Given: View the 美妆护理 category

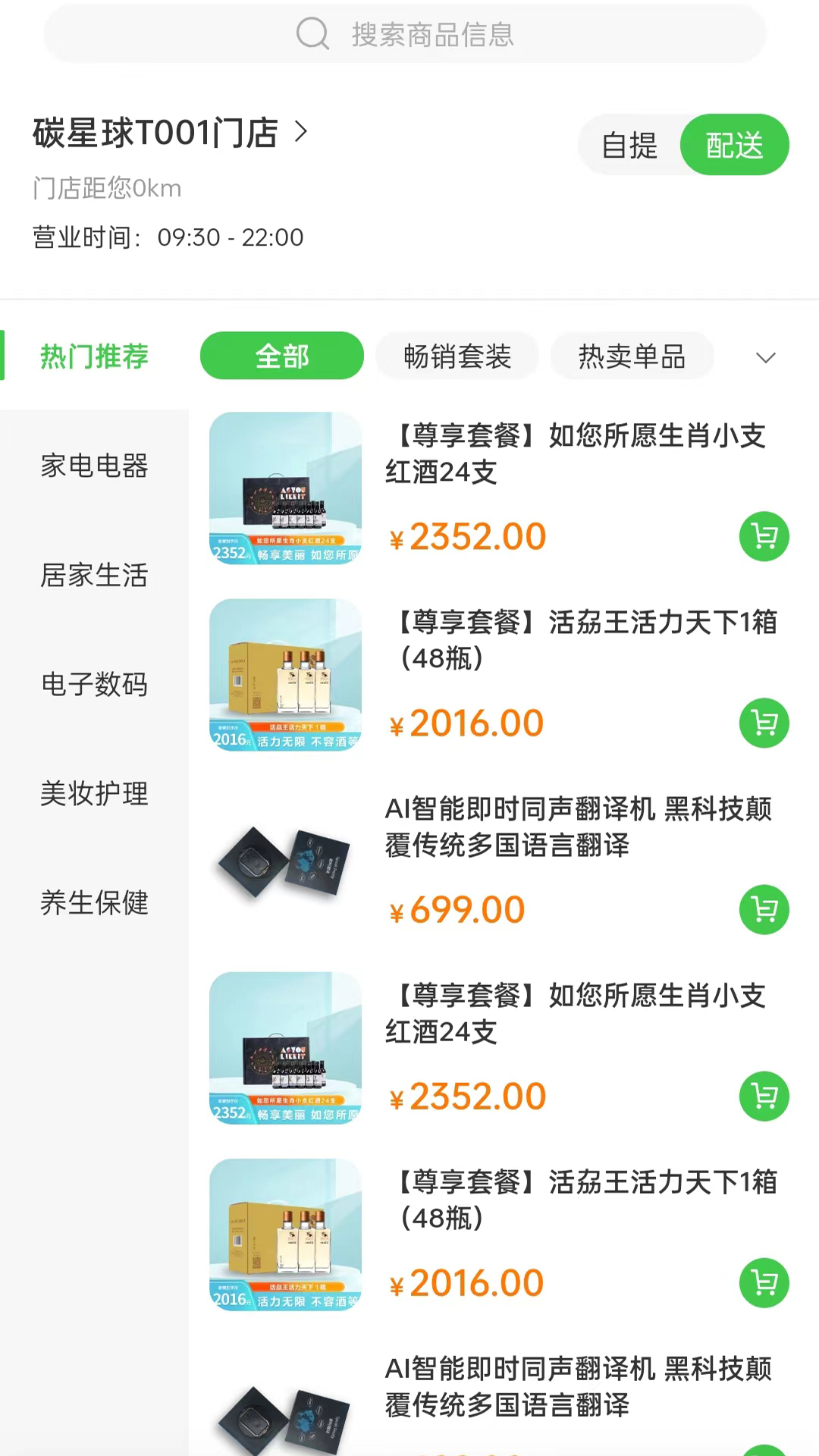Looking at the screenshot, I should (x=94, y=793).
